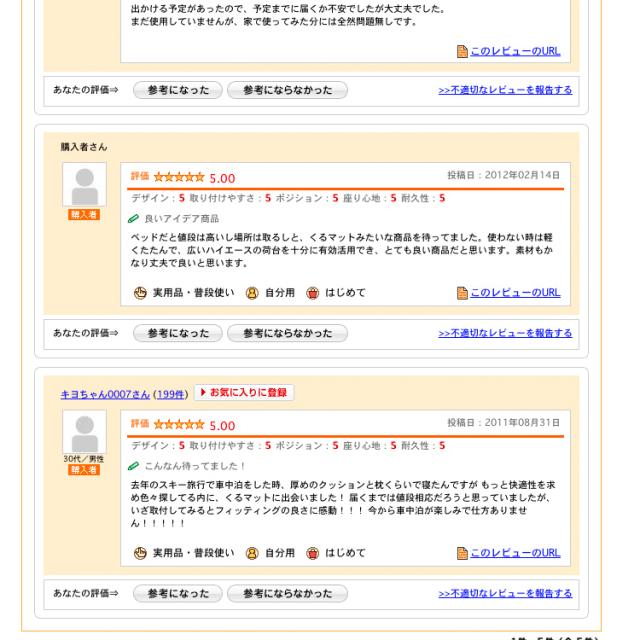640x640 pixels.
Task: Mark the 2012年02月14日 review as 参考にならなかった
Action: click(x=287, y=333)
